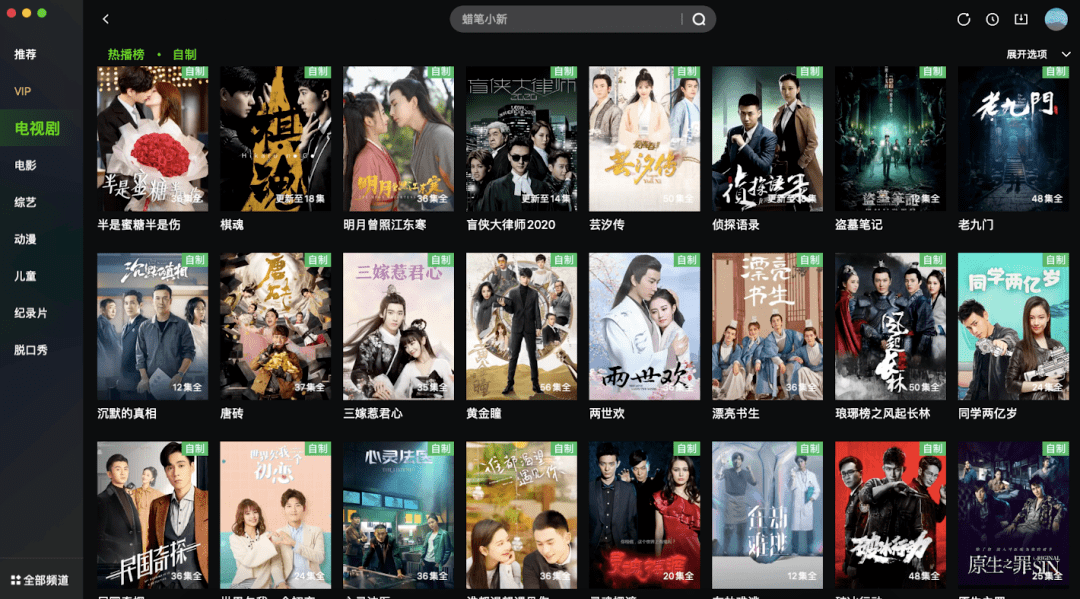Refresh the page with the reload icon
The height and width of the screenshot is (599, 1080).
pyautogui.click(x=964, y=19)
